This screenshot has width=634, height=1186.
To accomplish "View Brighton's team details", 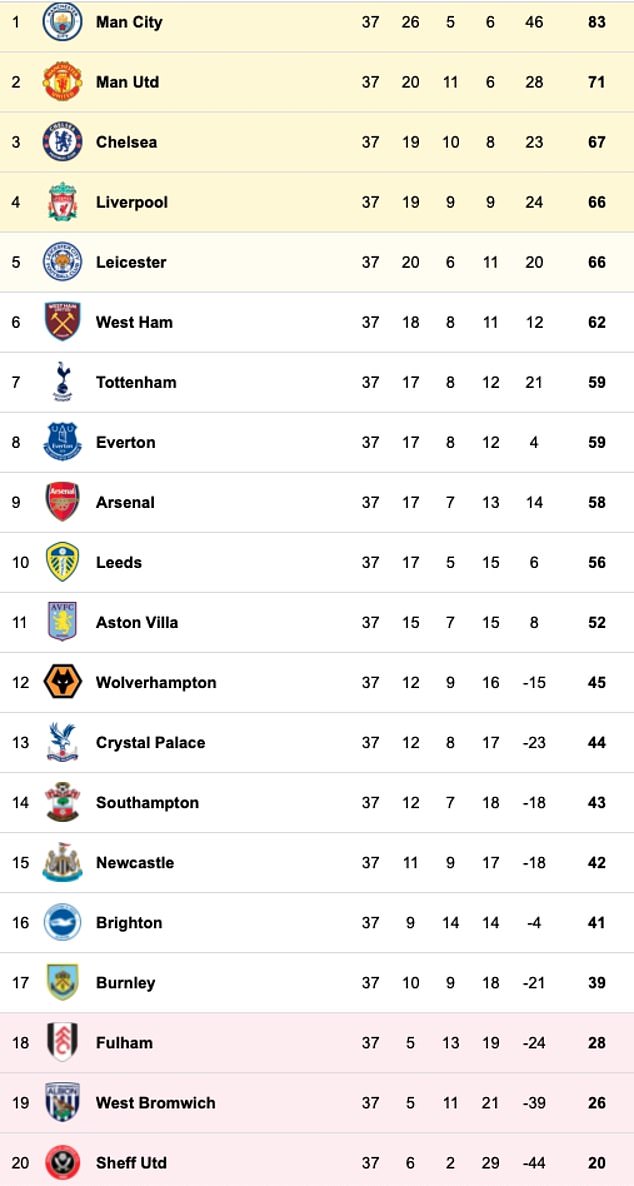I will (317, 923).
